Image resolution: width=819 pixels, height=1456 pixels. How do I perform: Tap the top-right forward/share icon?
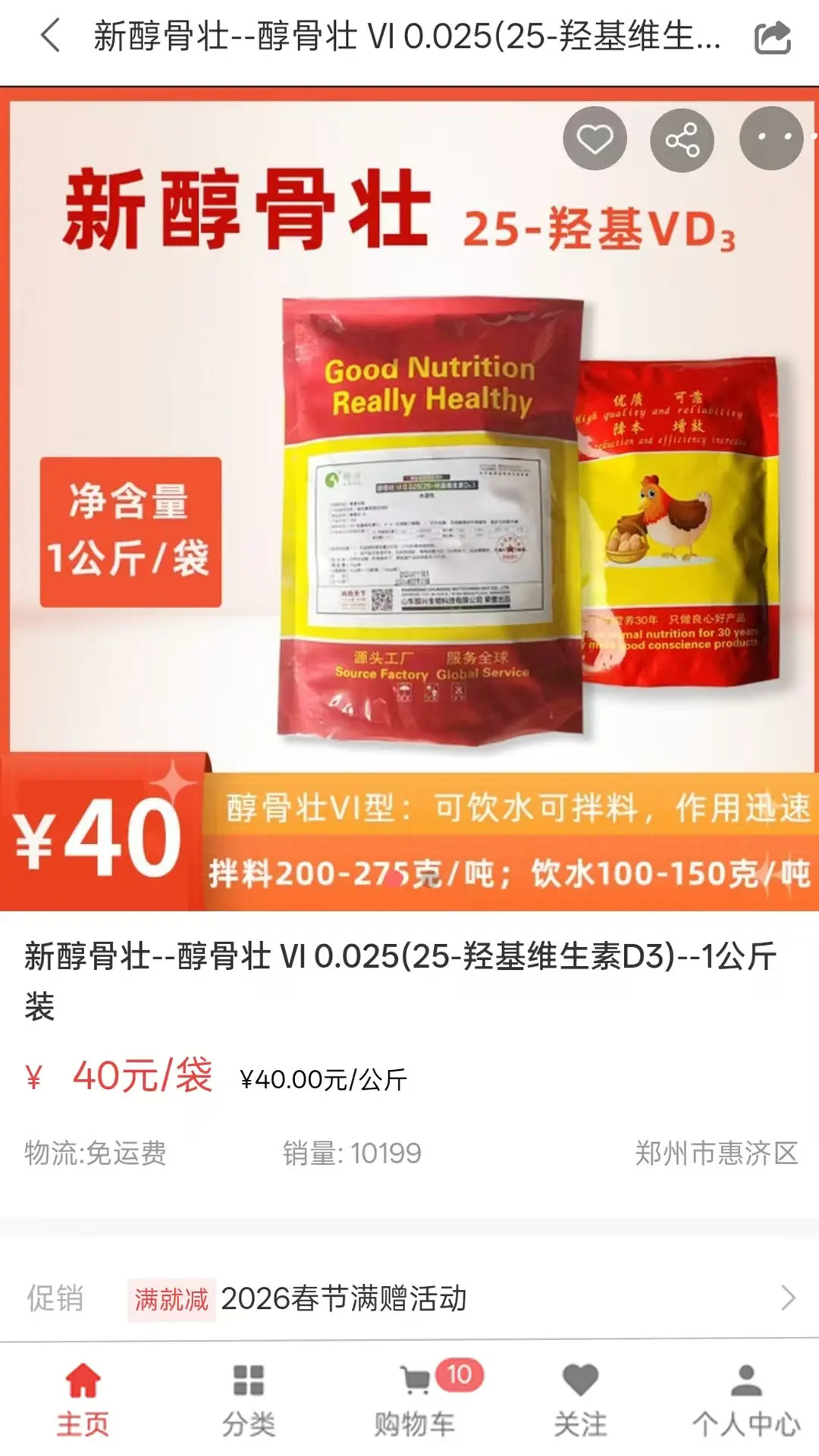(x=771, y=35)
